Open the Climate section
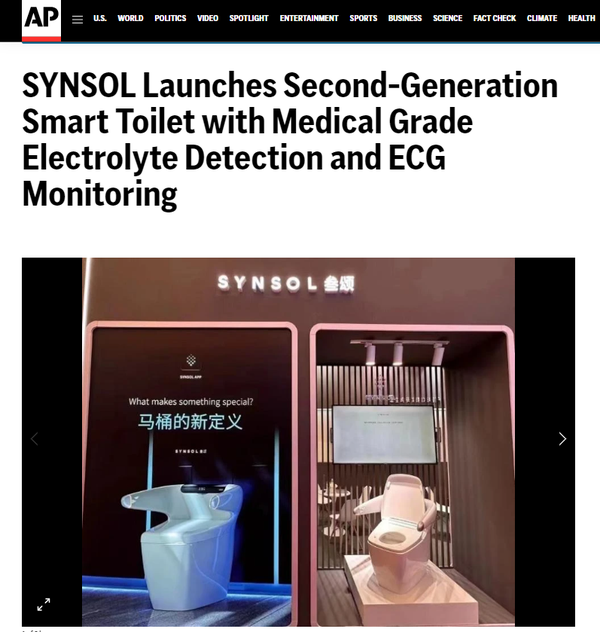600x632 pixels. pyautogui.click(x=541, y=18)
